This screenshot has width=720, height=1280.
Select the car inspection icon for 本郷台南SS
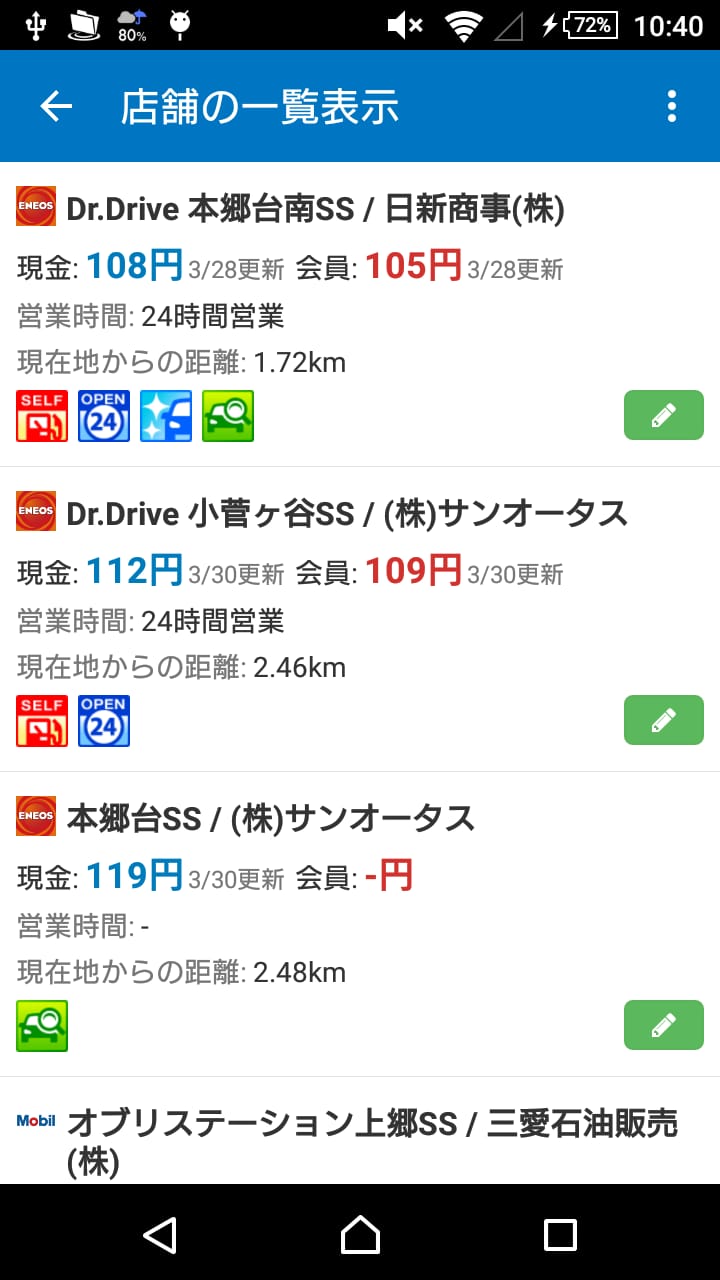(x=227, y=415)
